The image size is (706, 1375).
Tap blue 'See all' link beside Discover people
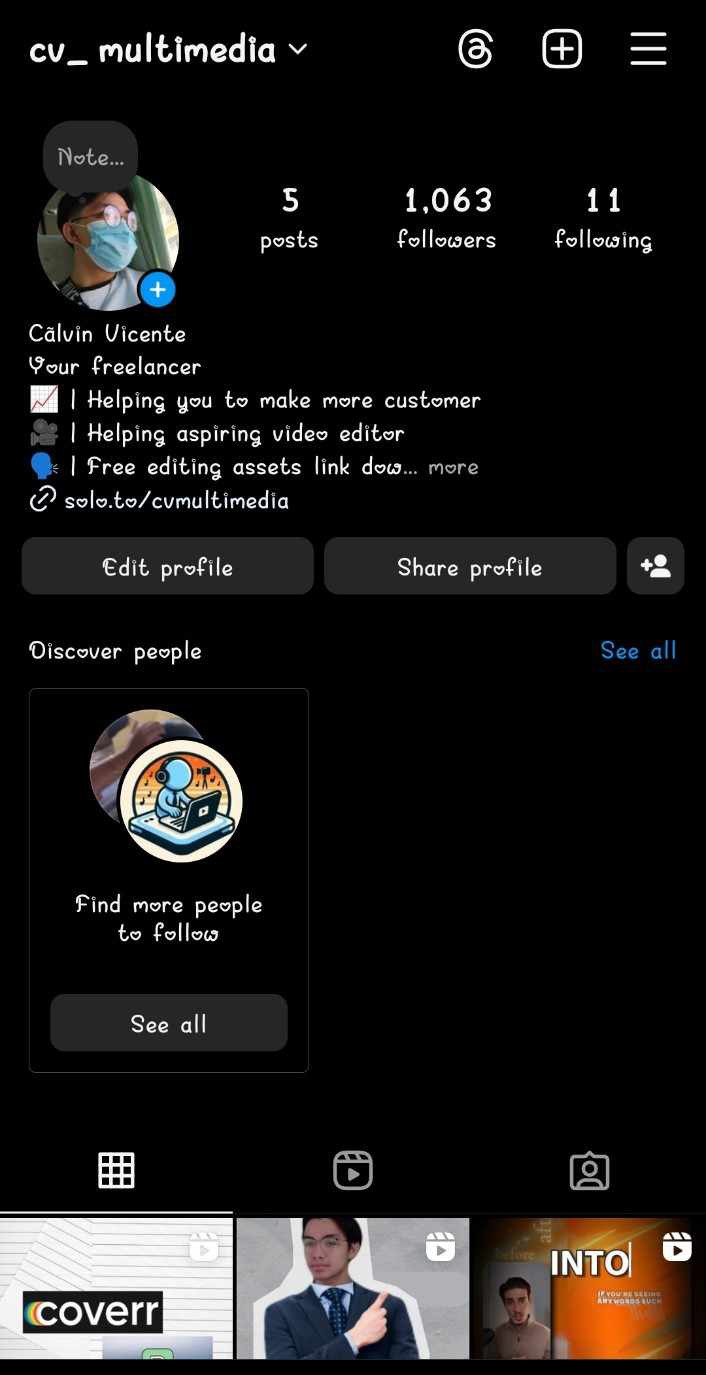coord(638,651)
